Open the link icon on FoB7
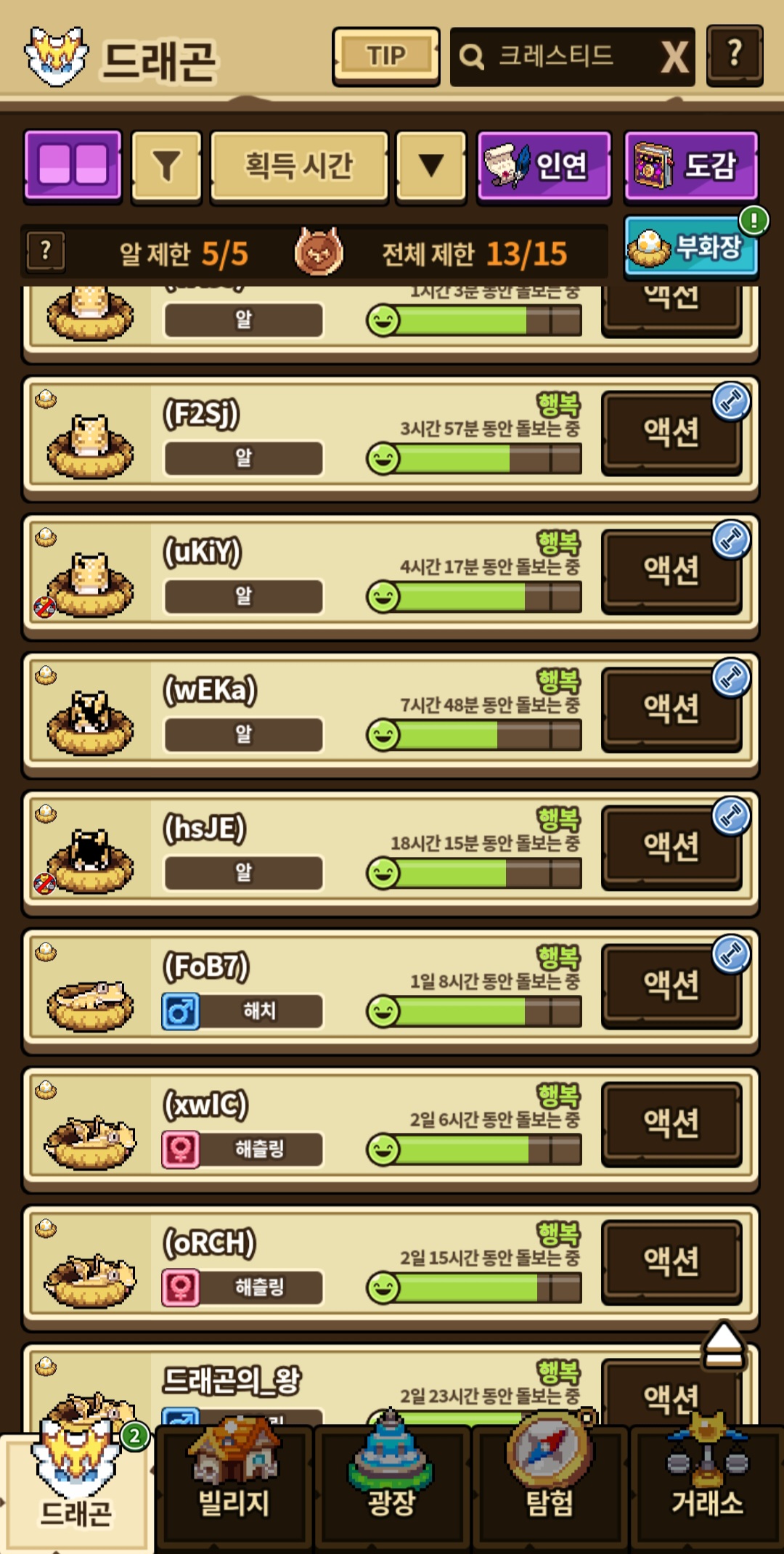 [x=731, y=954]
